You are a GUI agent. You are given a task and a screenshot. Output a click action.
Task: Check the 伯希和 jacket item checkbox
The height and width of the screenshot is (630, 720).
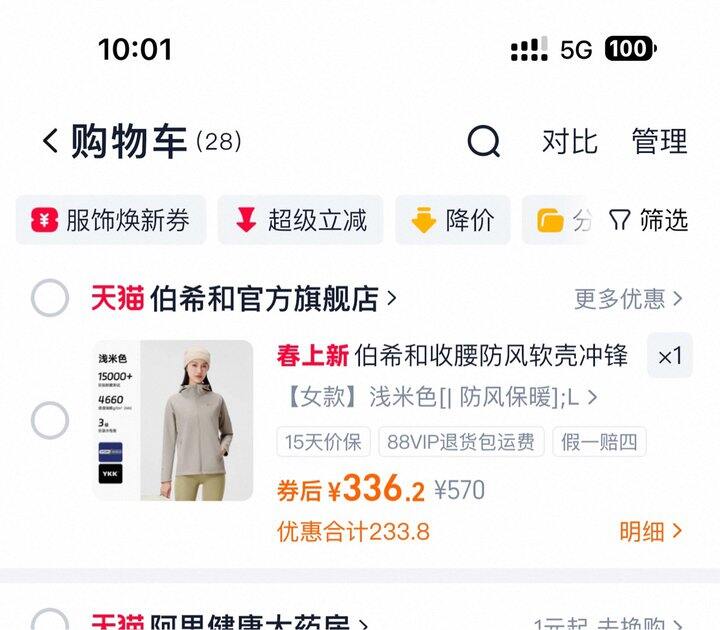click(x=50, y=420)
